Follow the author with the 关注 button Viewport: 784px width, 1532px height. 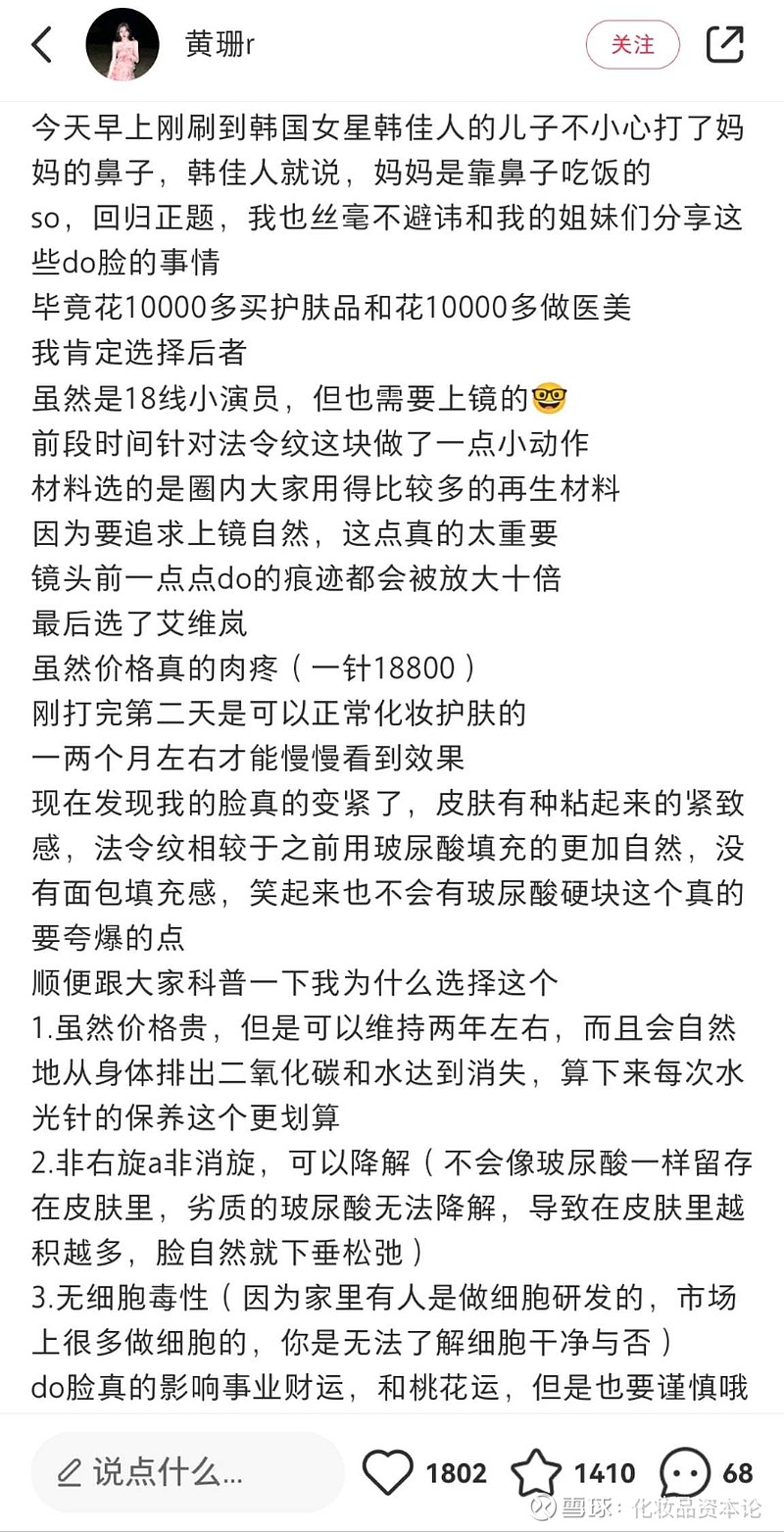tap(632, 45)
